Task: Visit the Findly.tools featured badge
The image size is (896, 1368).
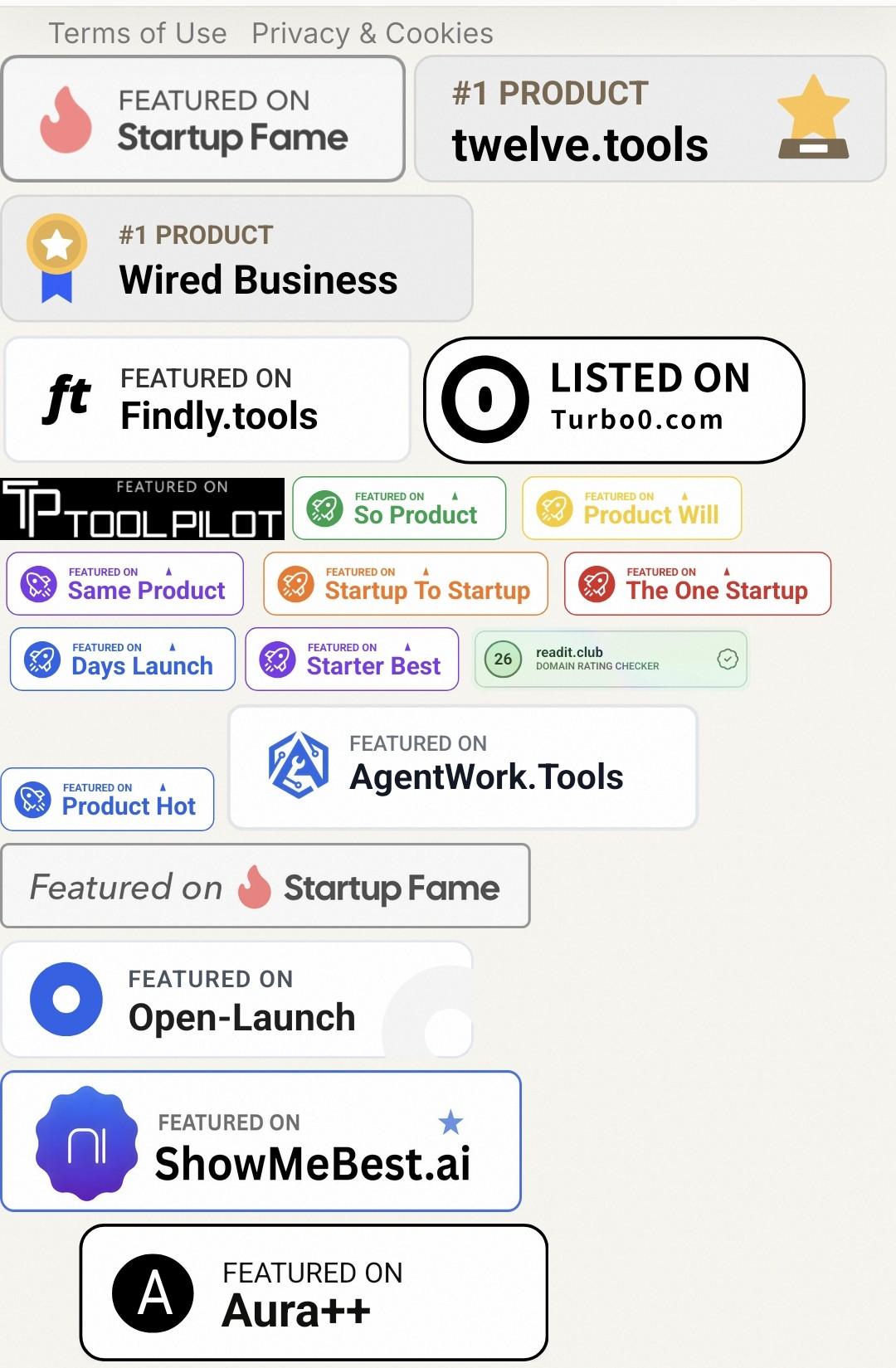Action: 207,399
